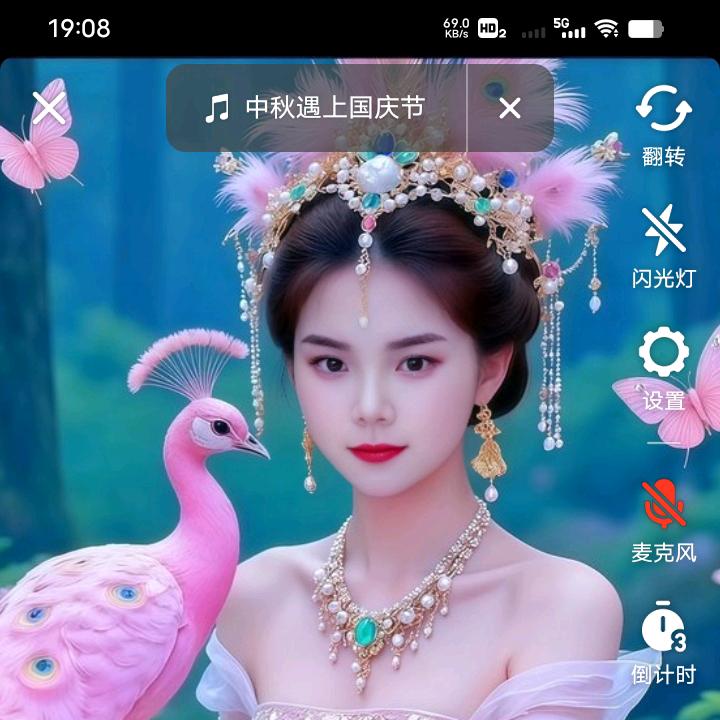This screenshot has width=720, height=720.
Task: Remove the selected music track
Action: [510, 108]
